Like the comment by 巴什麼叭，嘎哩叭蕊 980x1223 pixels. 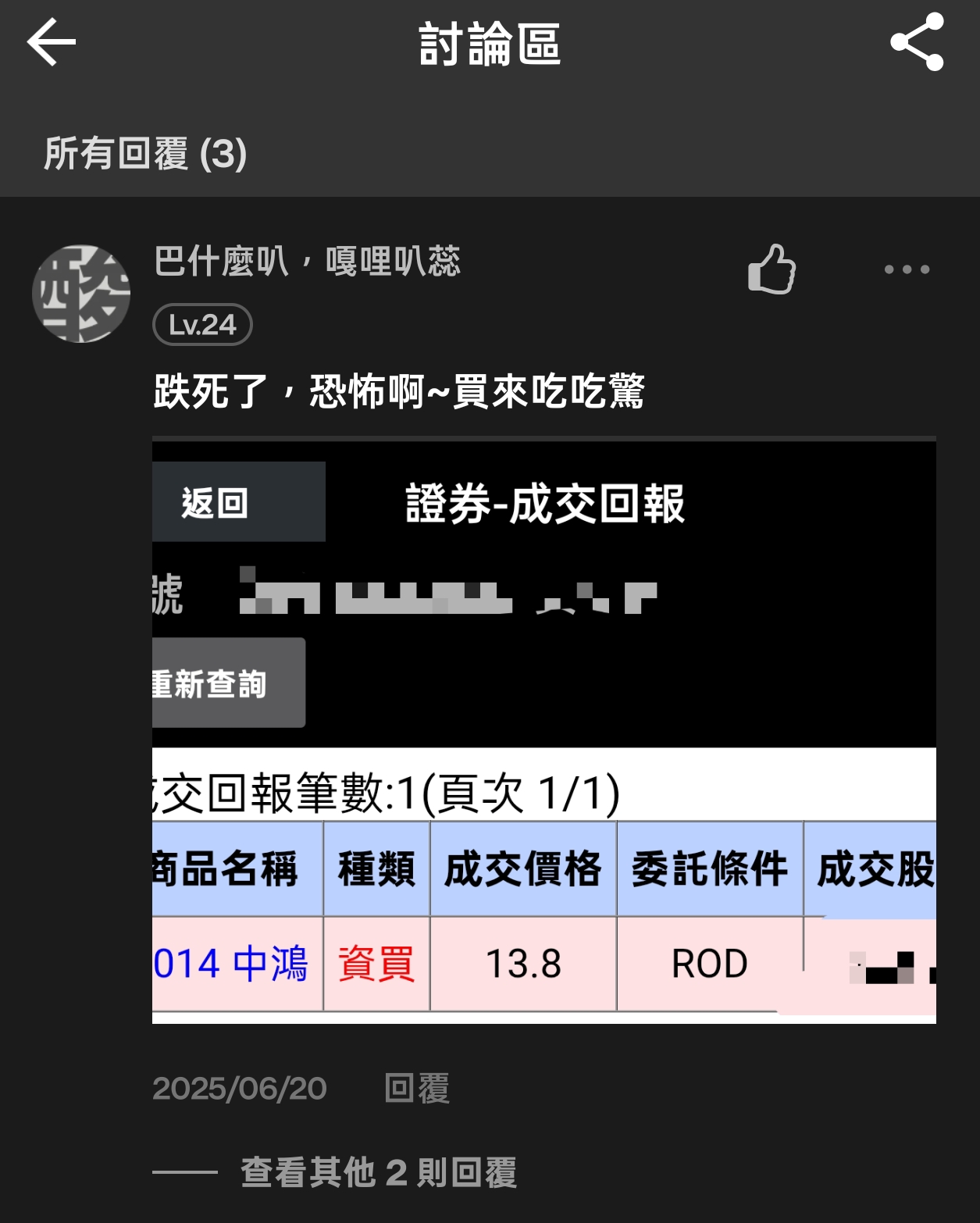772,269
